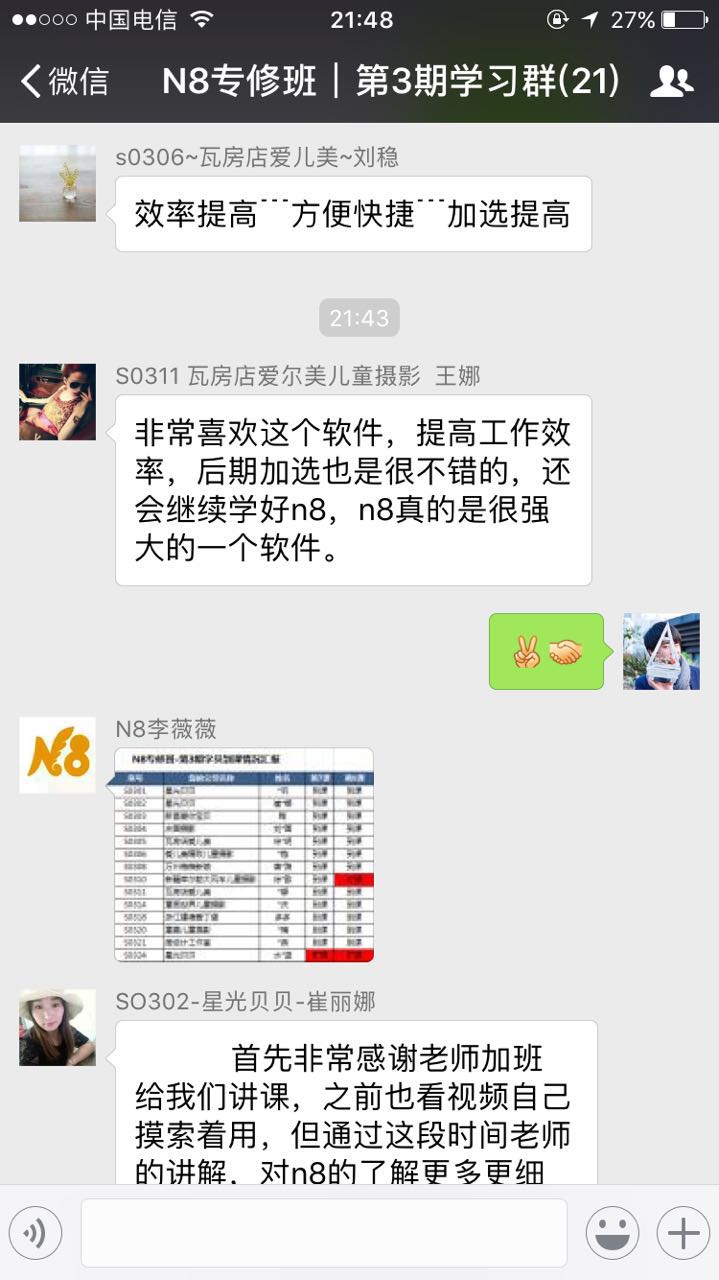Open N8李薇薇's avatar profile
Viewport: 719px width, 1280px height.
click(57, 755)
